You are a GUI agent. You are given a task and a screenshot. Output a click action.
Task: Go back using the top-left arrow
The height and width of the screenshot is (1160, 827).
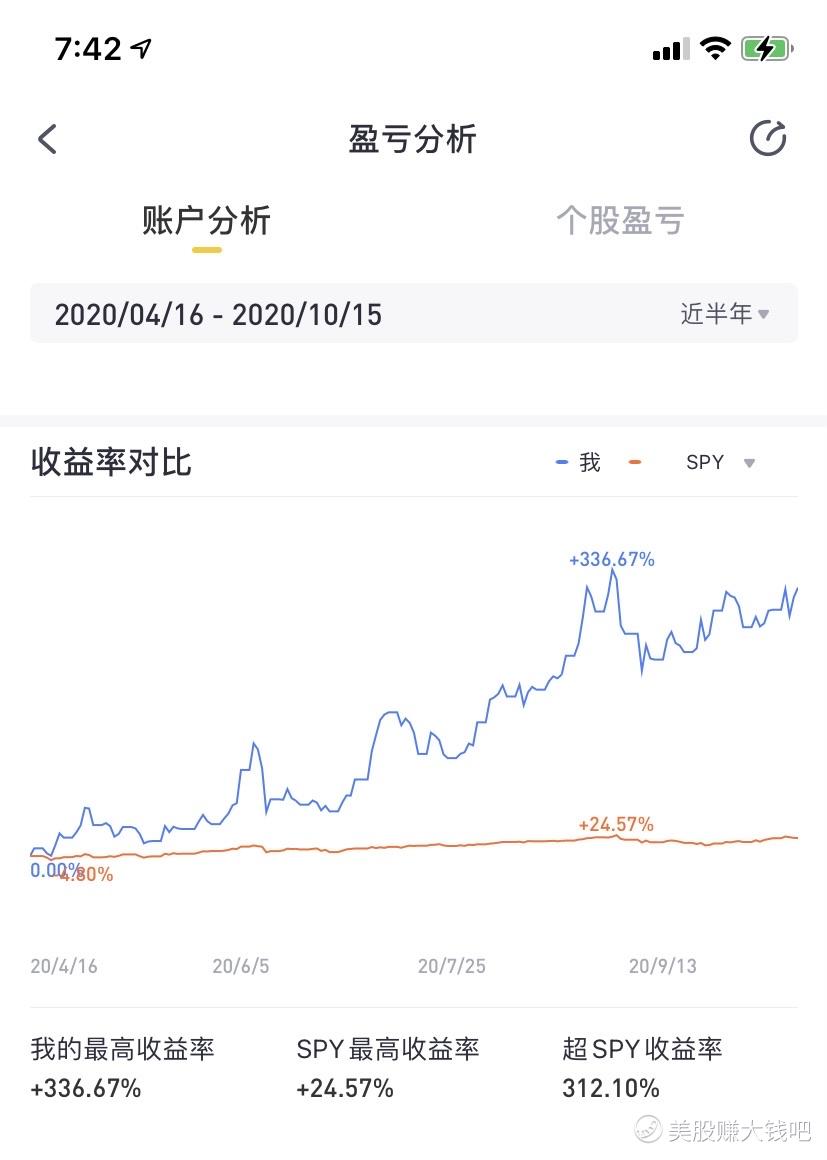coord(47,139)
